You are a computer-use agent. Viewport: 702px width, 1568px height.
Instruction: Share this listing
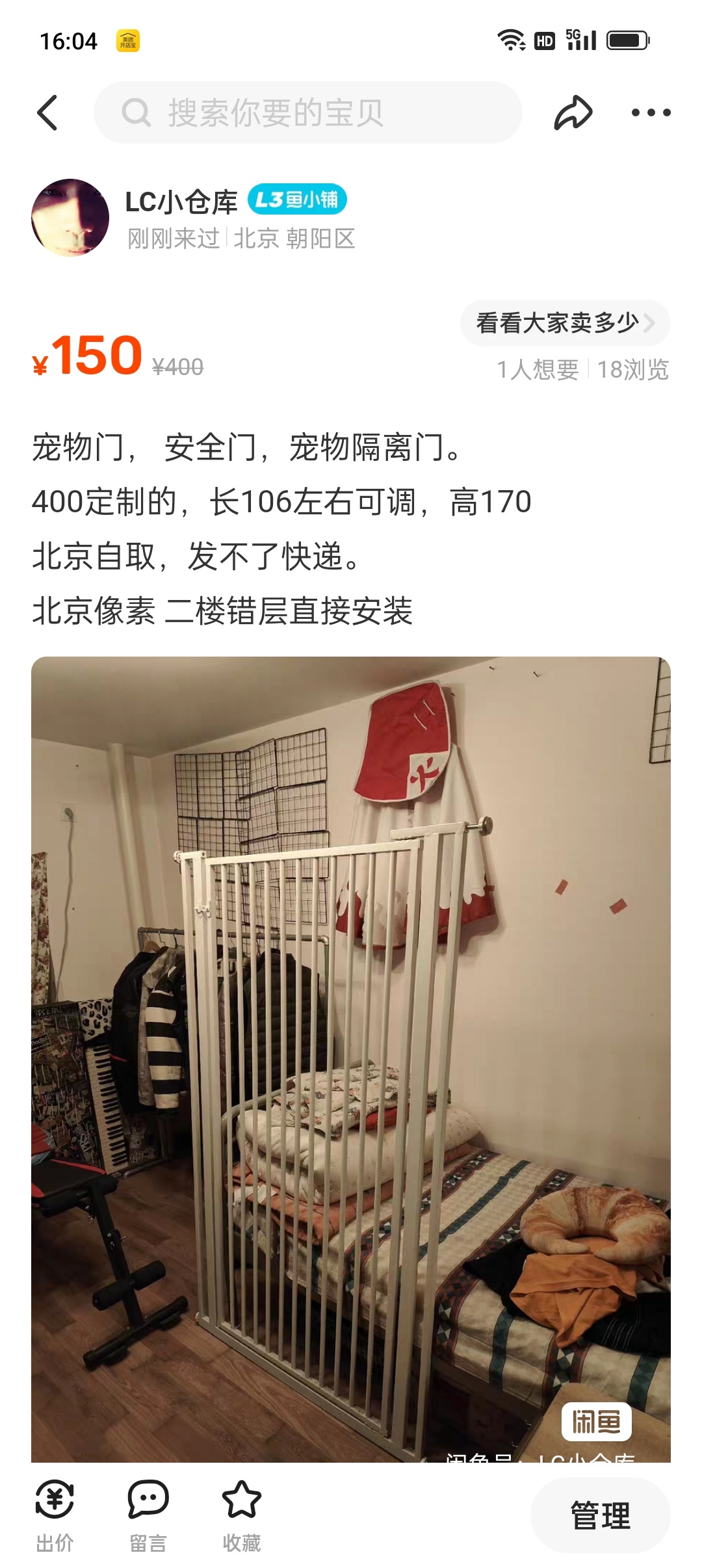click(573, 112)
